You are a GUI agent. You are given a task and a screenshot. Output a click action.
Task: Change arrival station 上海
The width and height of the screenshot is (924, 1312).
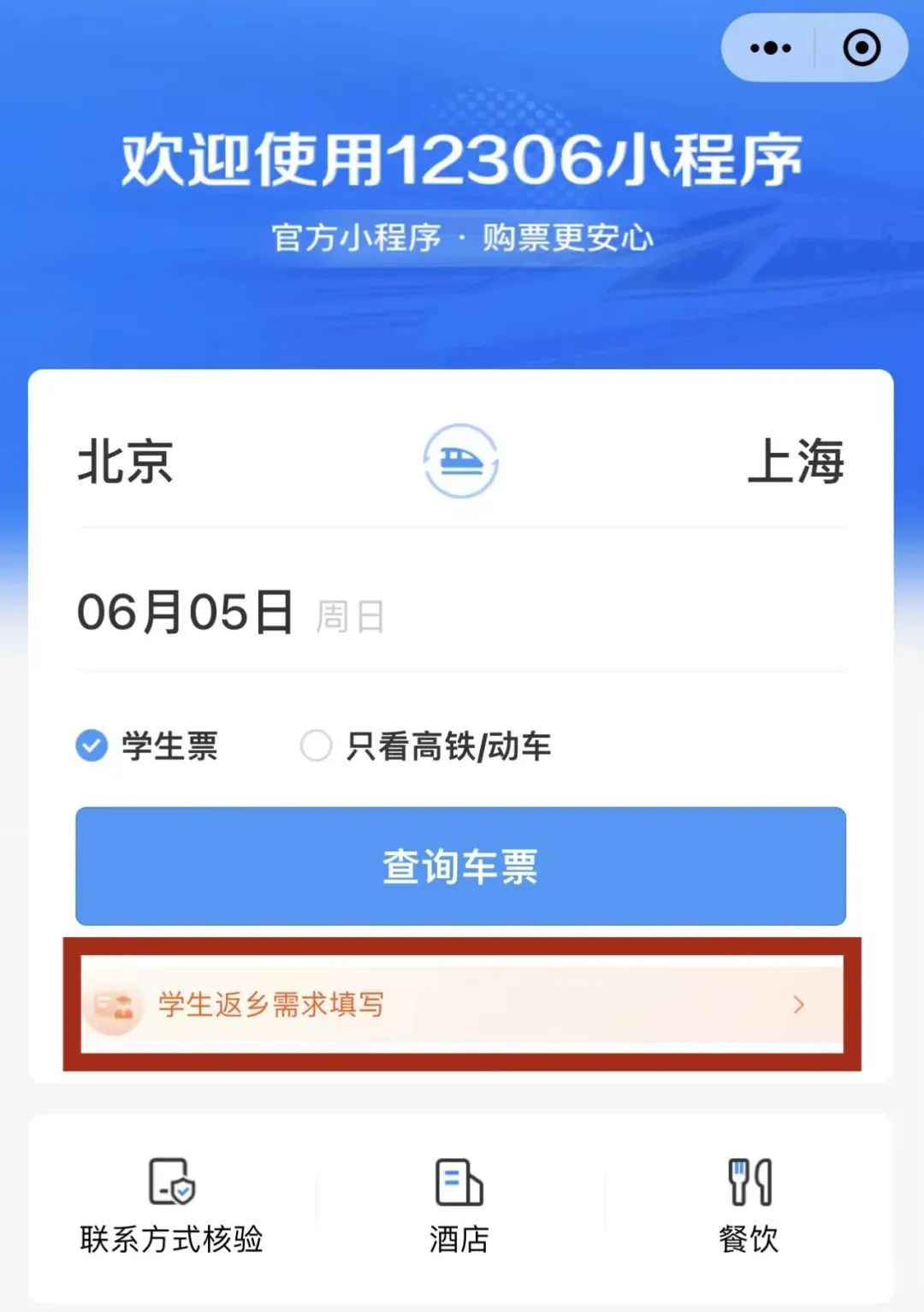tap(796, 462)
